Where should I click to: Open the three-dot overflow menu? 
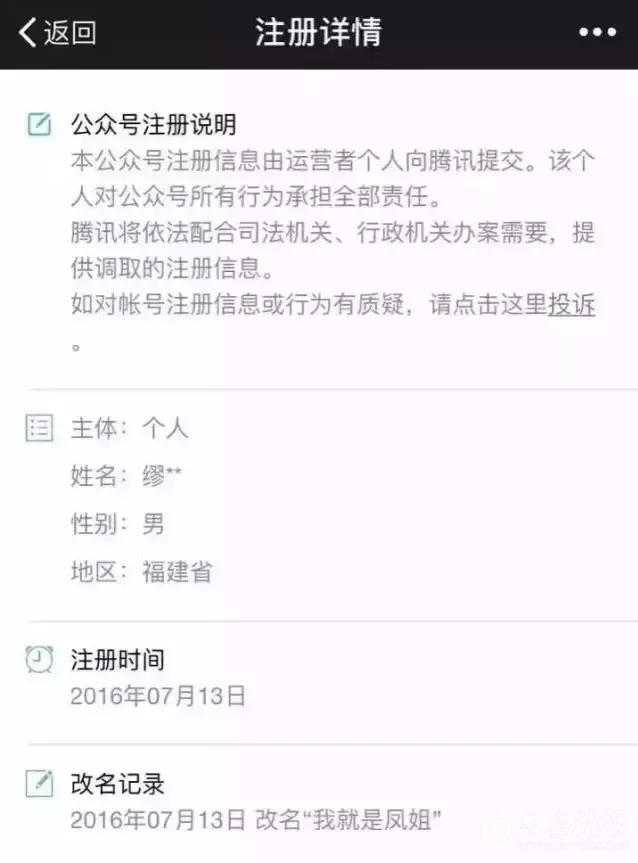597,33
